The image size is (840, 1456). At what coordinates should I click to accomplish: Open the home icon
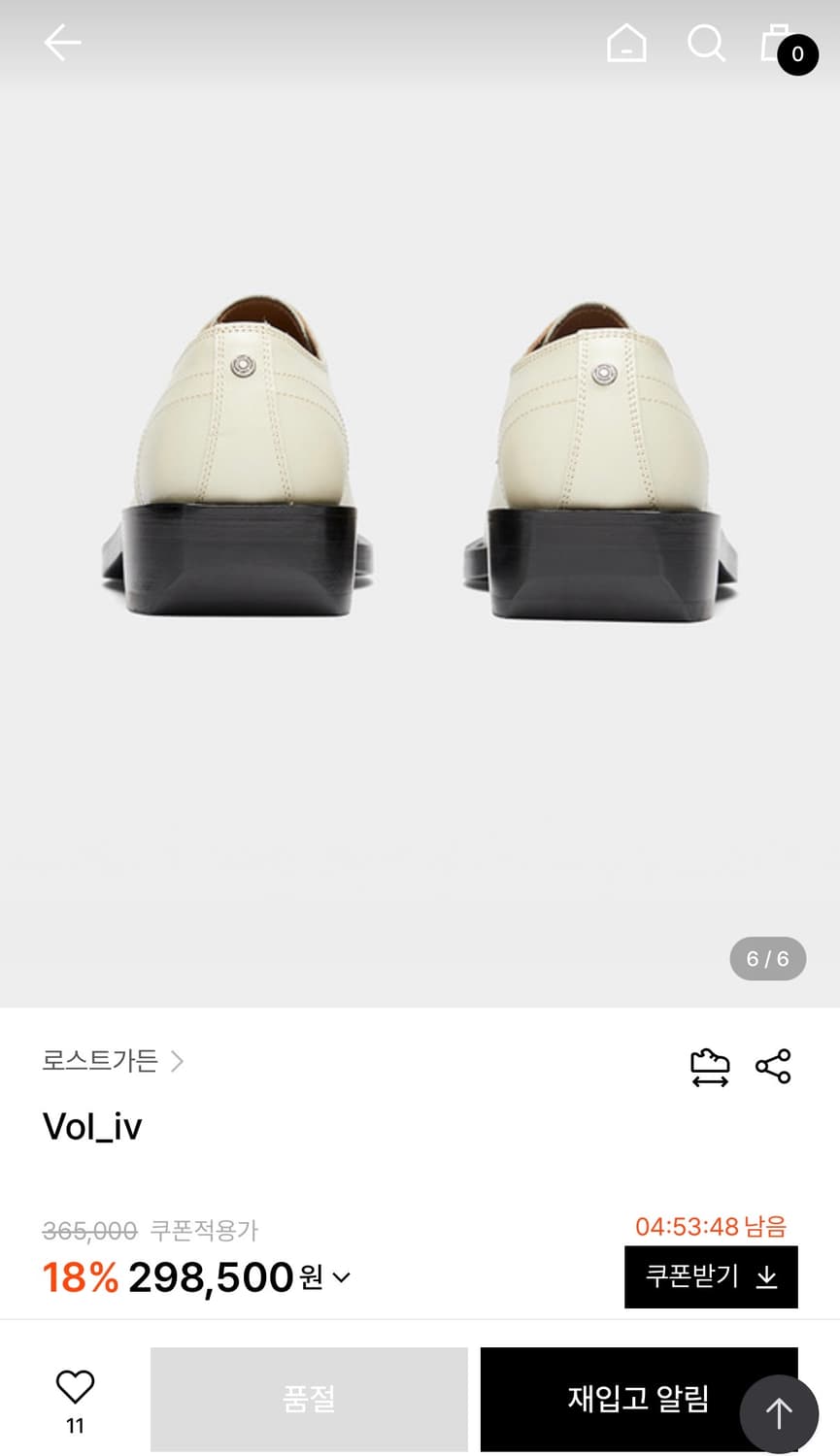tap(626, 43)
